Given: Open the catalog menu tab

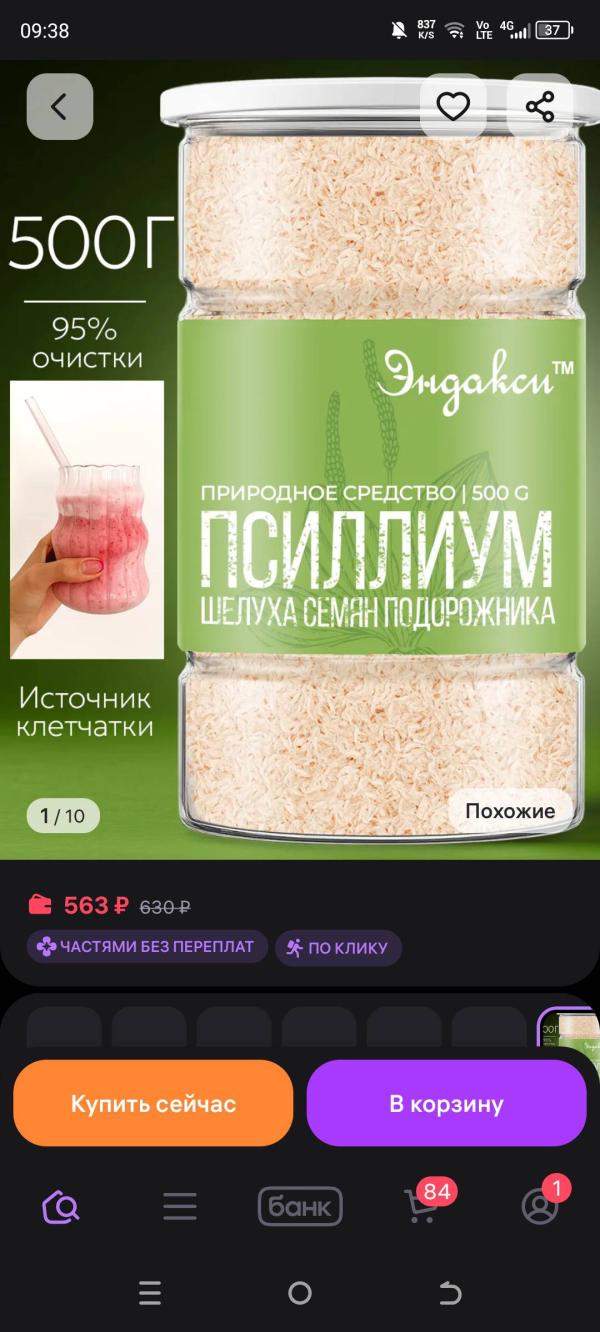Looking at the screenshot, I should 180,1207.
